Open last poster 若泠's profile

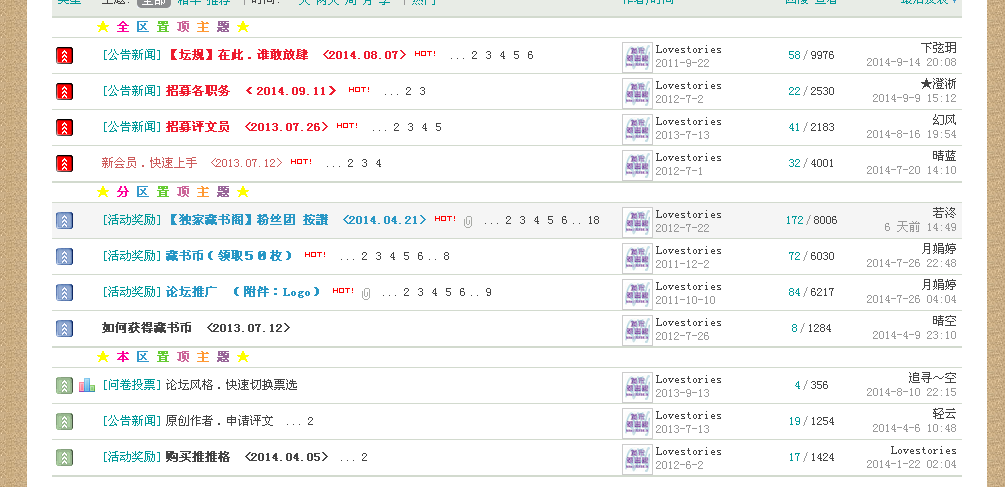(x=944, y=212)
